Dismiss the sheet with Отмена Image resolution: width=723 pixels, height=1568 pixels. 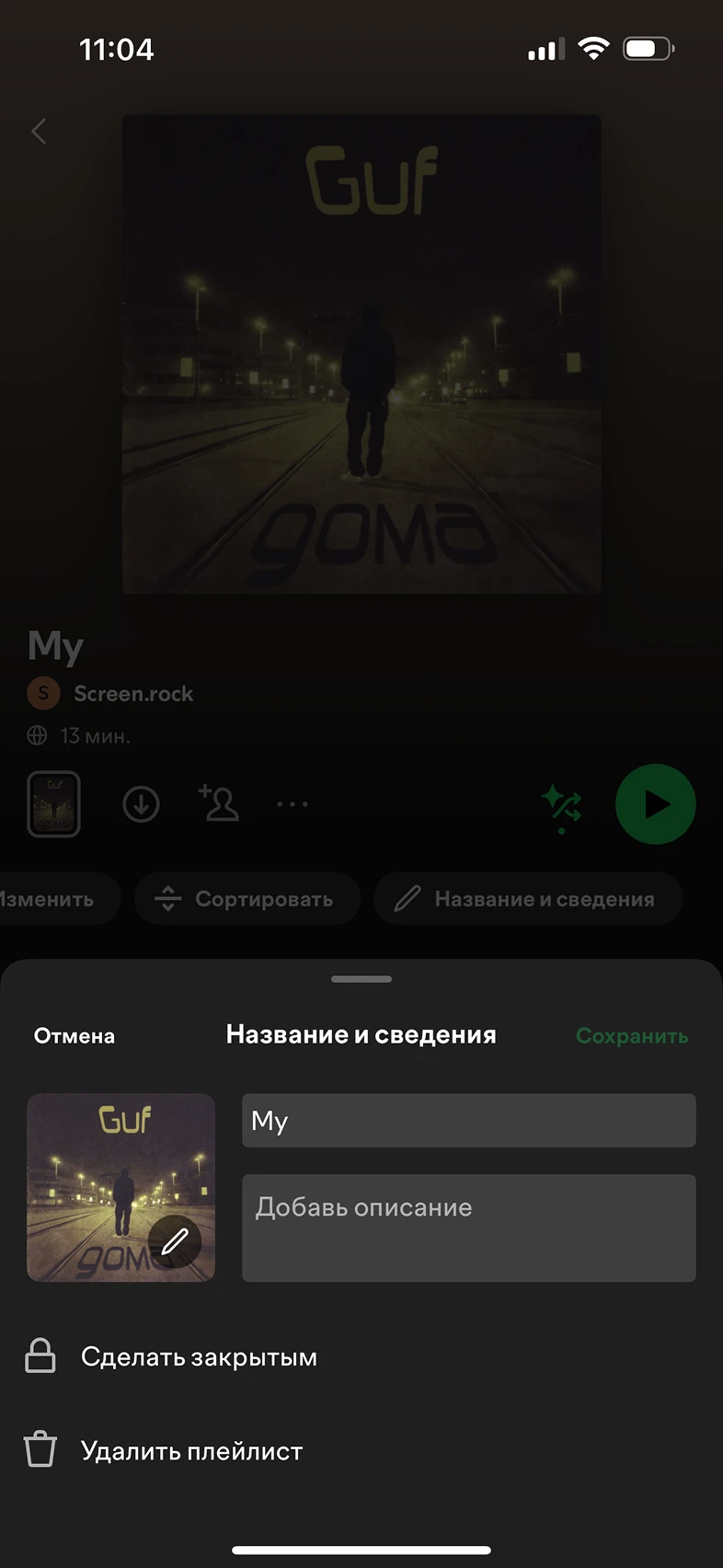[x=74, y=1035]
